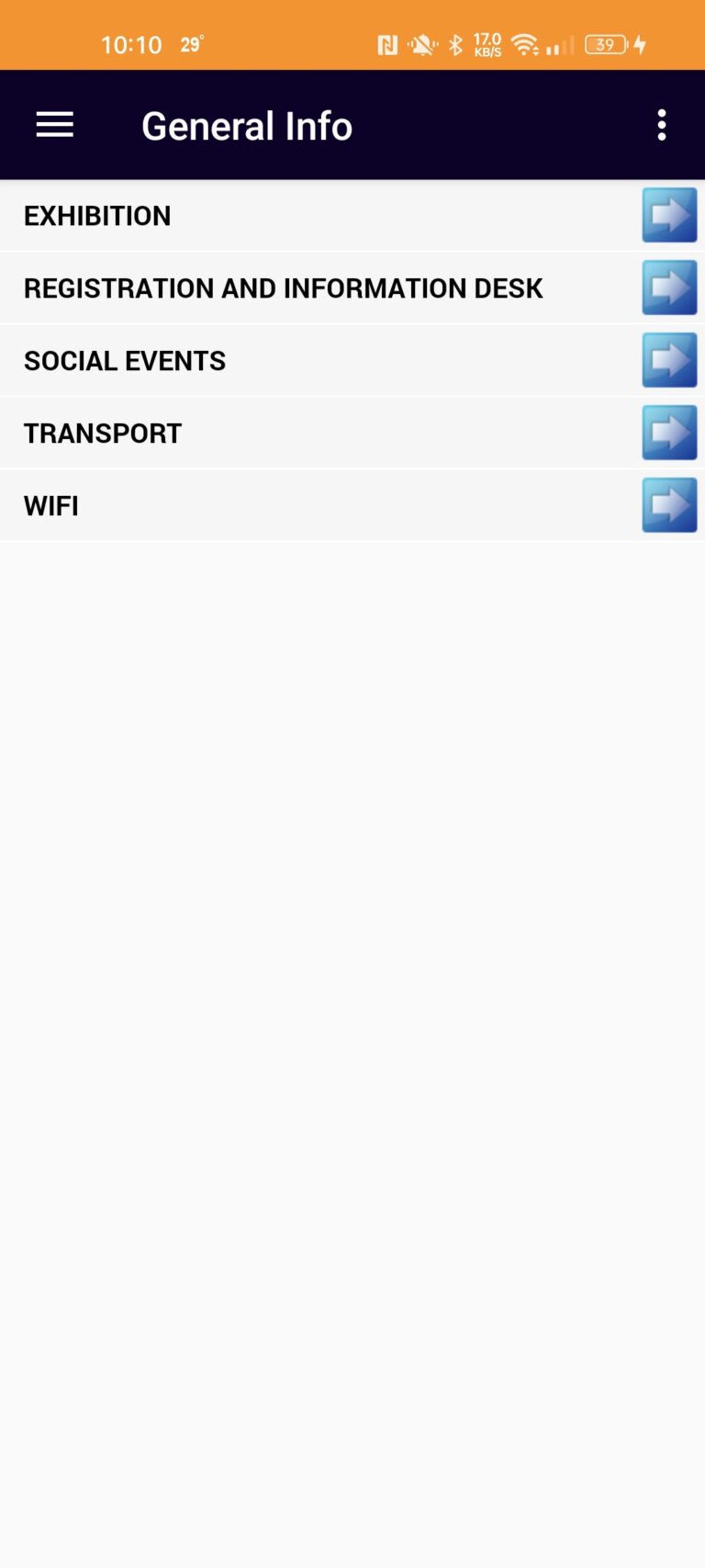Tap the arrow icon beside TRANSPORT
The height and width of the screenshot is (1568, 705).
pos(669,432)
